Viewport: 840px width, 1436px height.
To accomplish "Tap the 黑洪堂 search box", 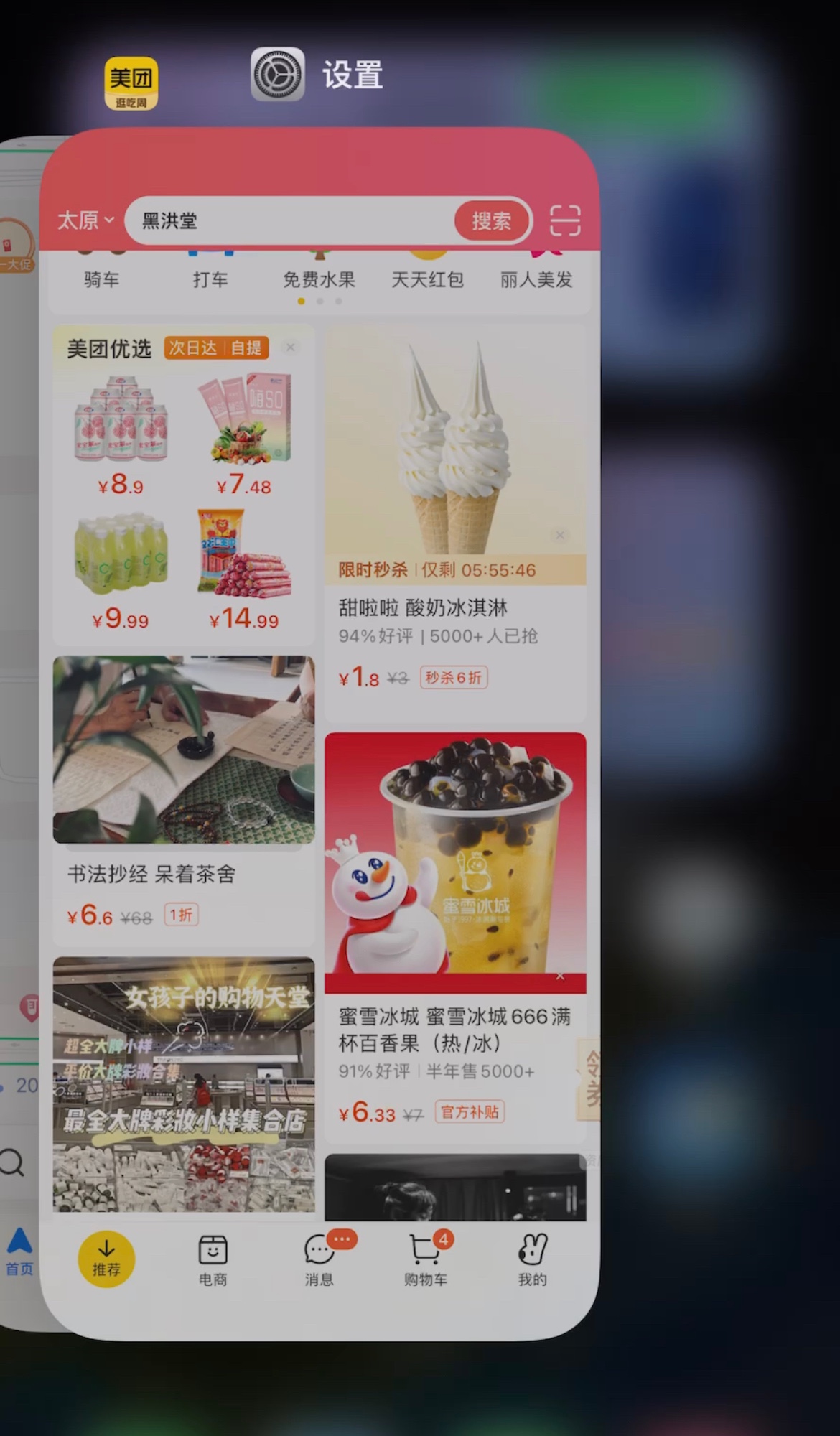I will pos(287,220).
